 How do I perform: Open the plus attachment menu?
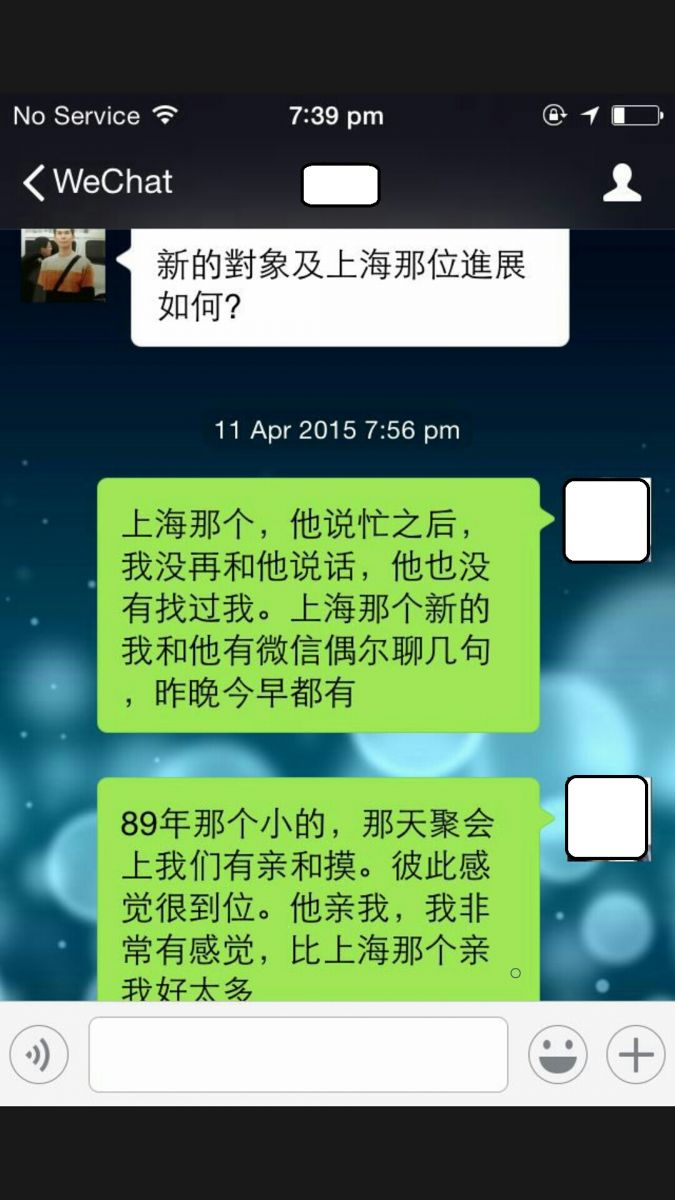point(635,1055)
